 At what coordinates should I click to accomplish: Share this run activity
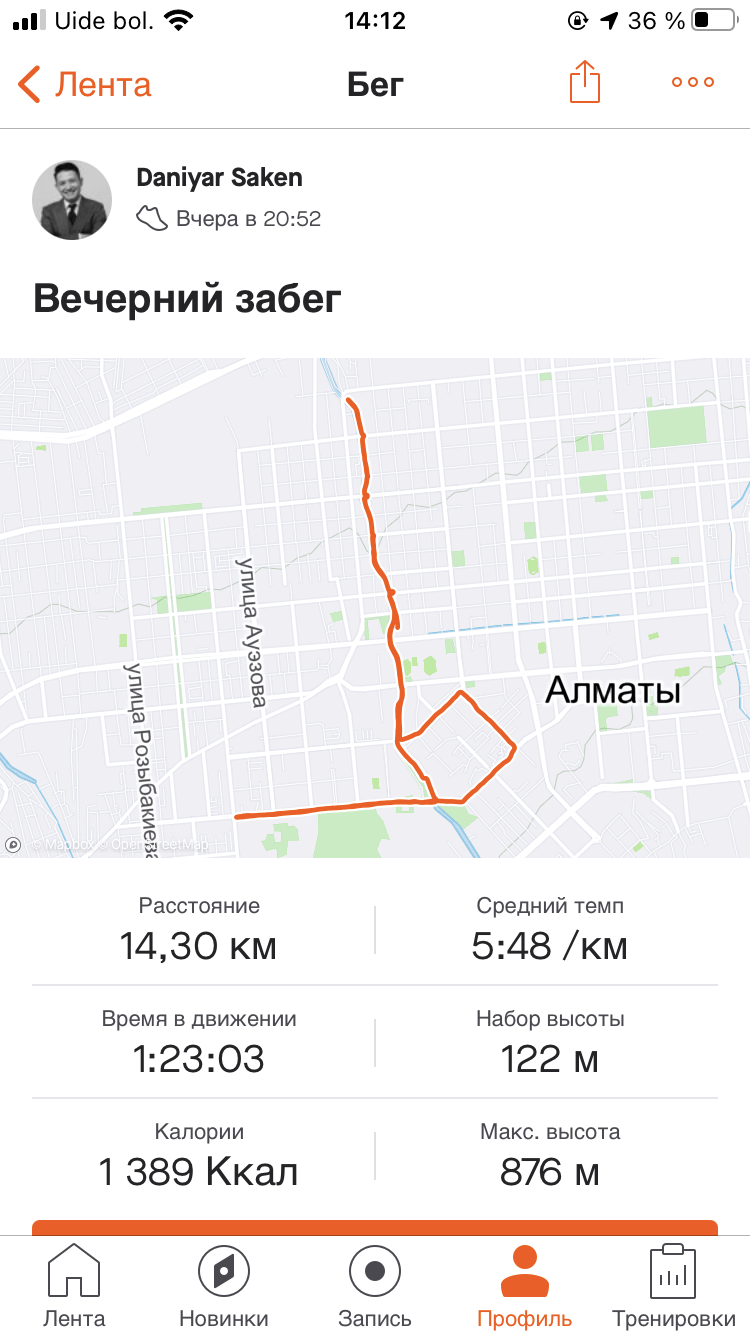click(585, 82)
